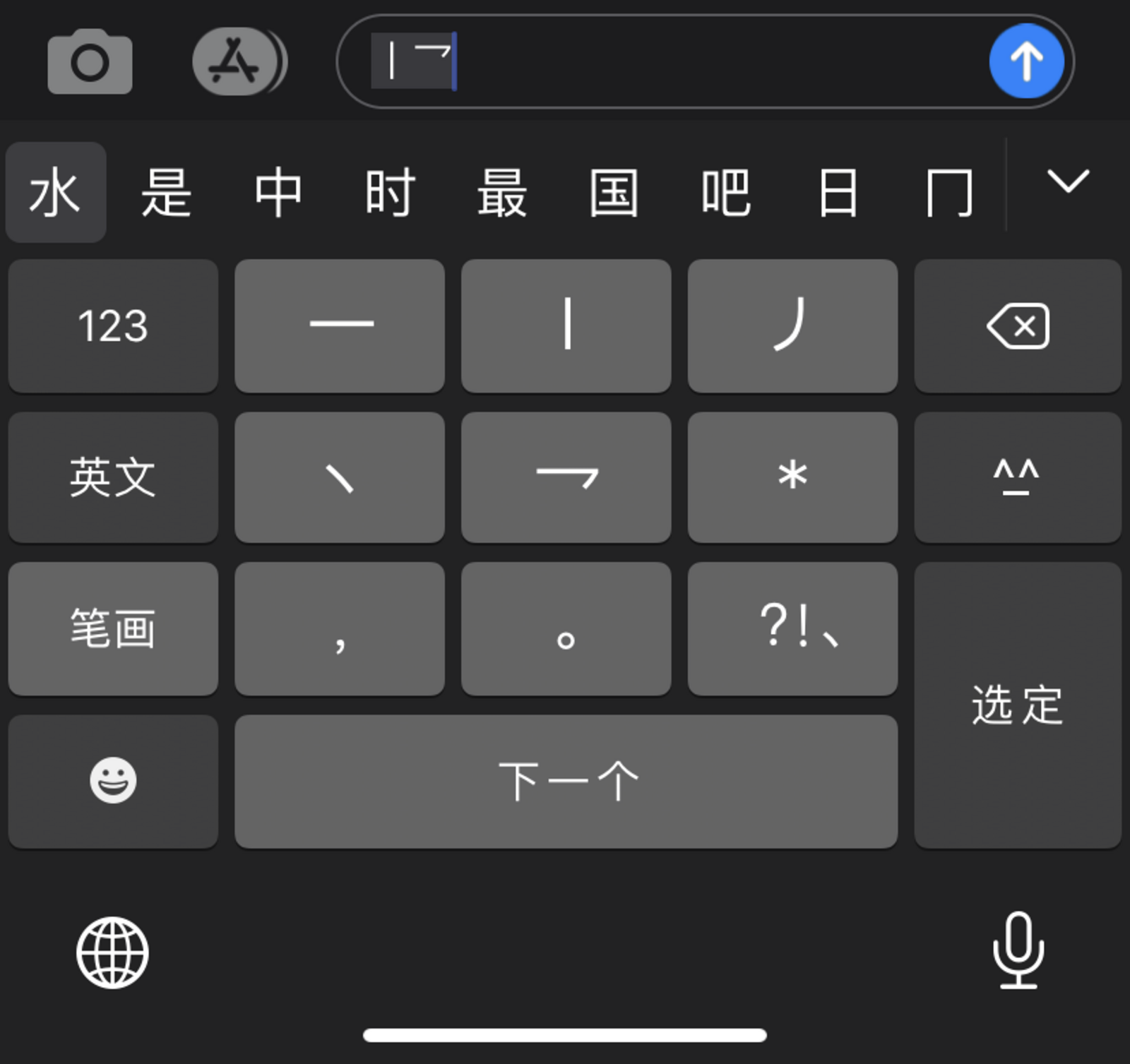Choose the candidate character 是
This screenshot has width=1130, height=1064.
(x=167, y=193)
